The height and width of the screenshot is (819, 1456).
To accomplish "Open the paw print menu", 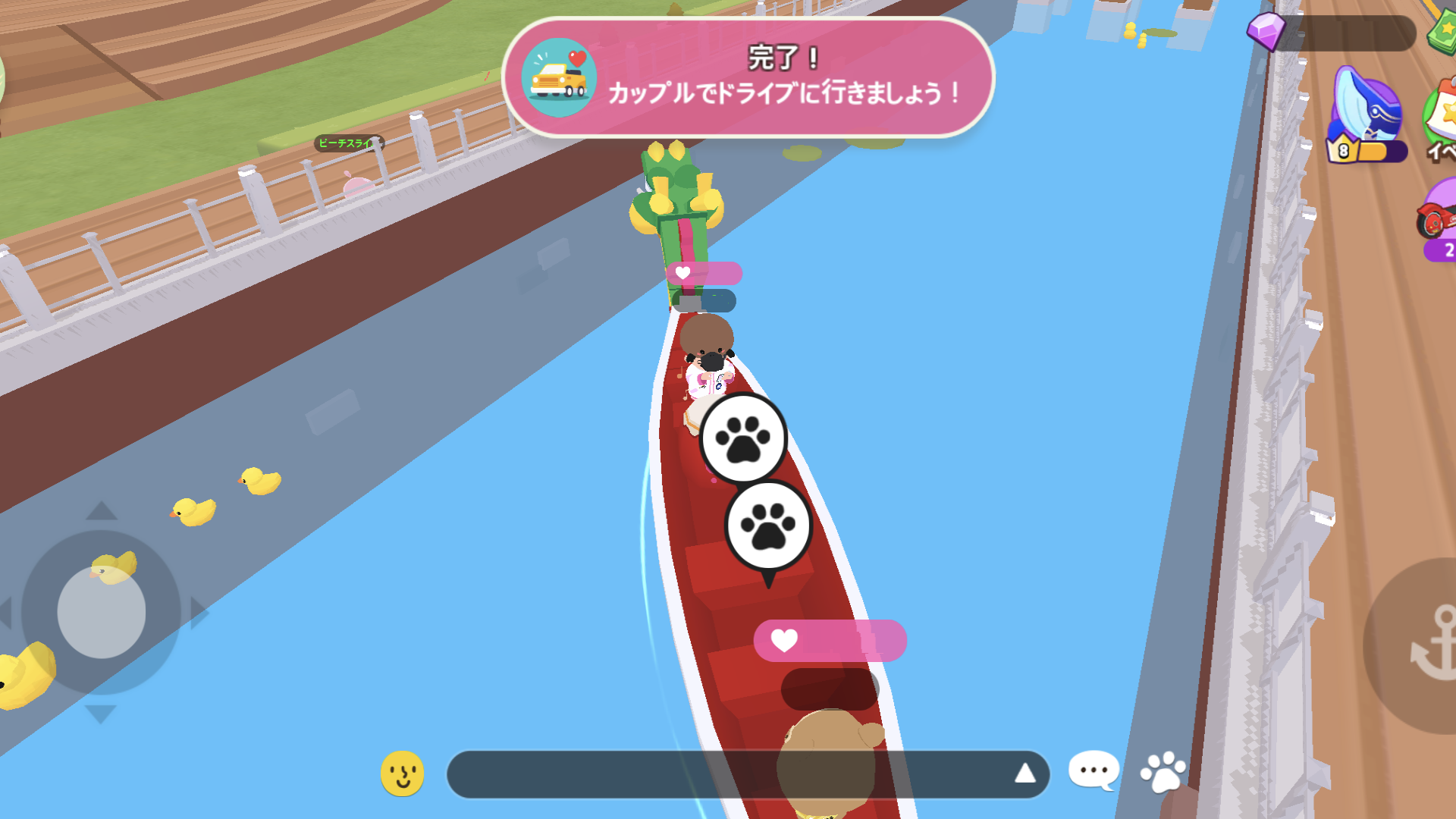I will 1162,772.
